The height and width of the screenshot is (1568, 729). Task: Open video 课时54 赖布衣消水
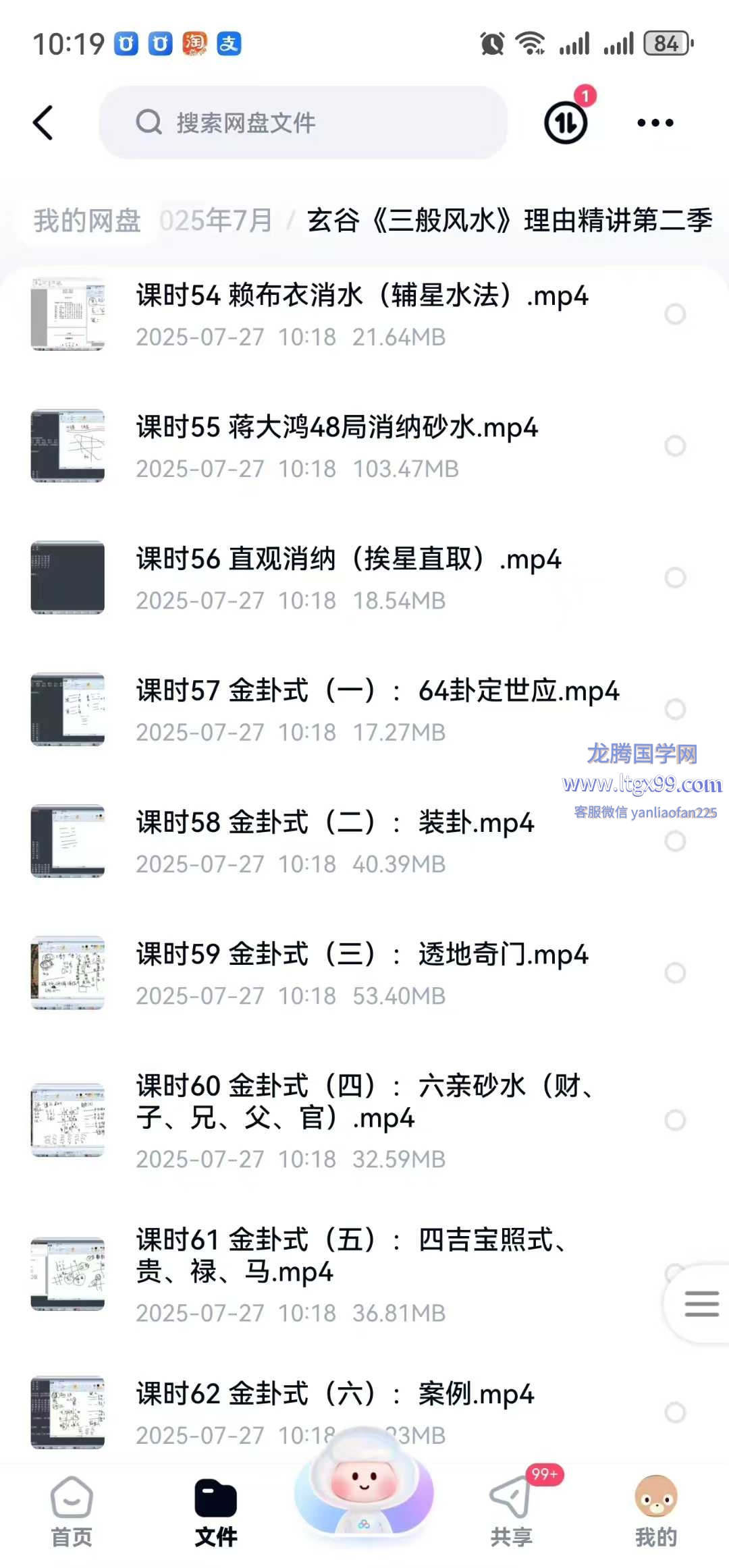(x=362, y=297)
